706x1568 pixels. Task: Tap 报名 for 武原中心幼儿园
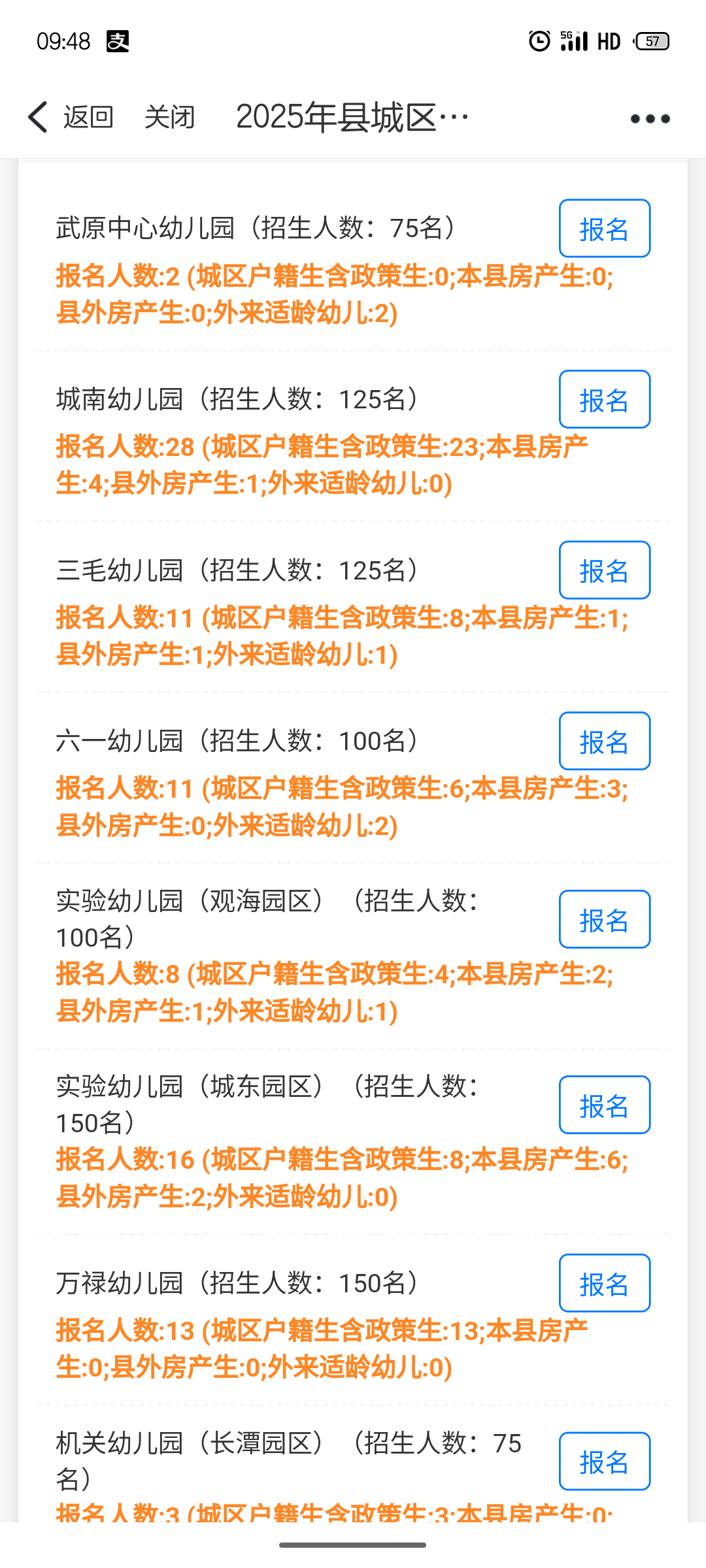click(x=604, y=229)
